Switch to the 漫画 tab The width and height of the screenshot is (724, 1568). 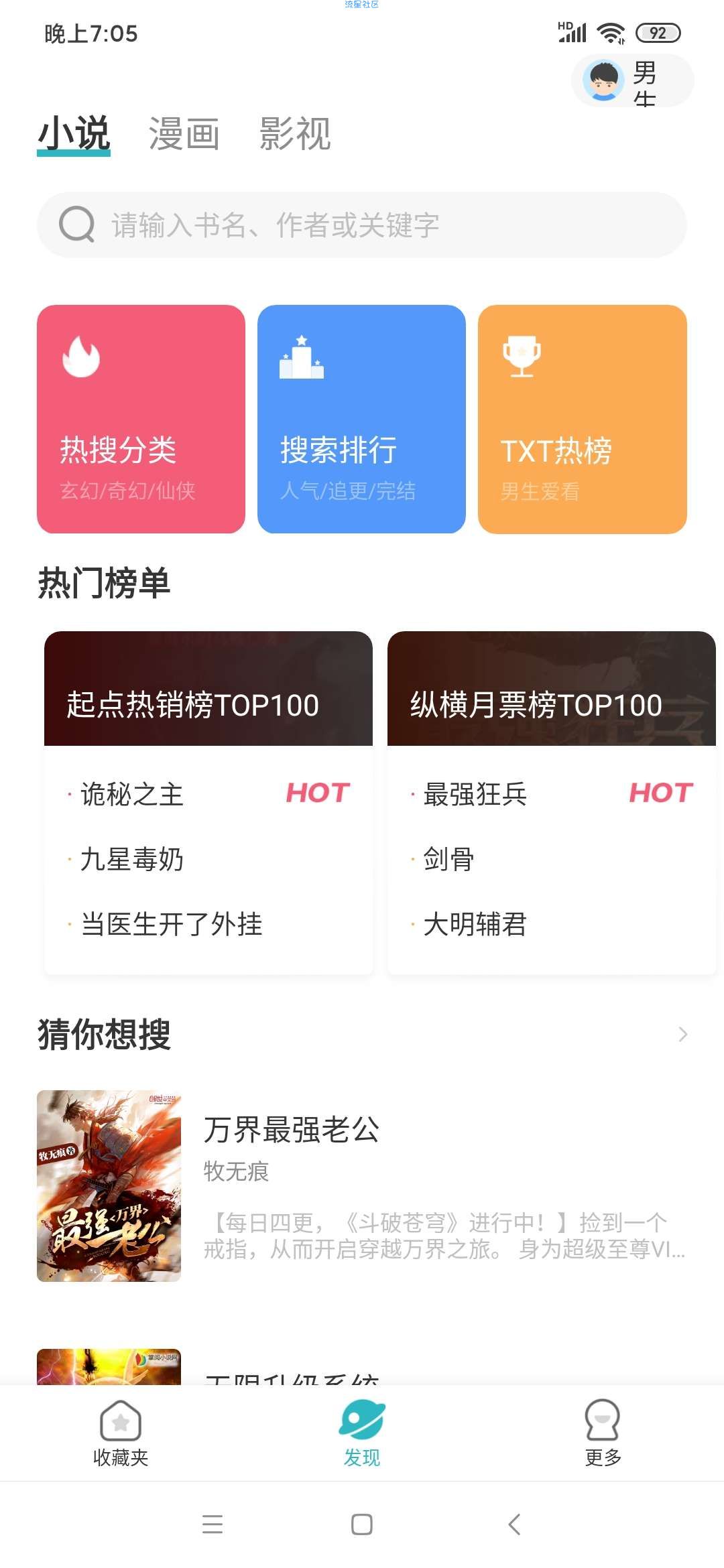pyautogui.click(x=184, y=134)
